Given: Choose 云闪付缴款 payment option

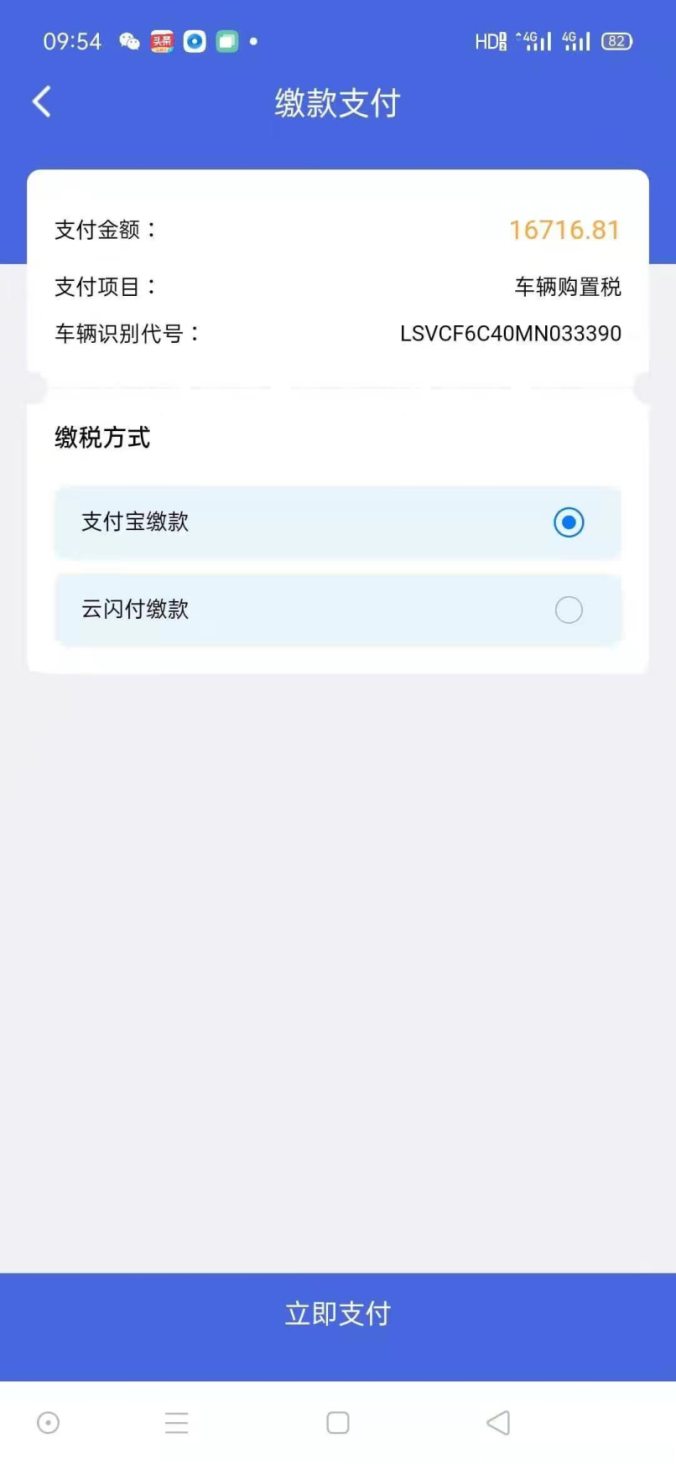Looking at the screenshot, I should pyautogui.click(x=338, y=609).
